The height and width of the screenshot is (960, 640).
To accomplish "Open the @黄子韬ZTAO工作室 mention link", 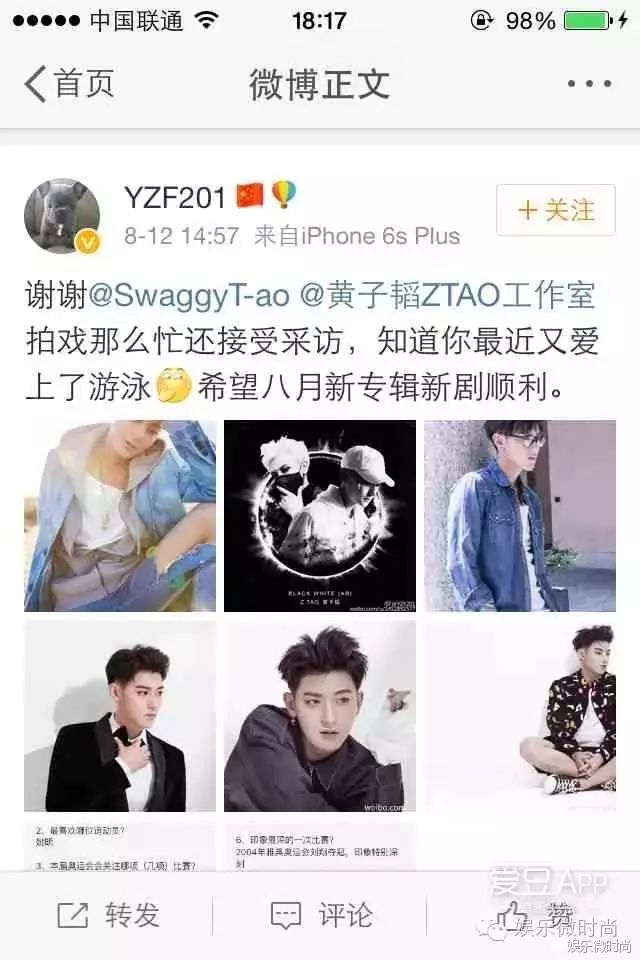I will coord(447,296).
